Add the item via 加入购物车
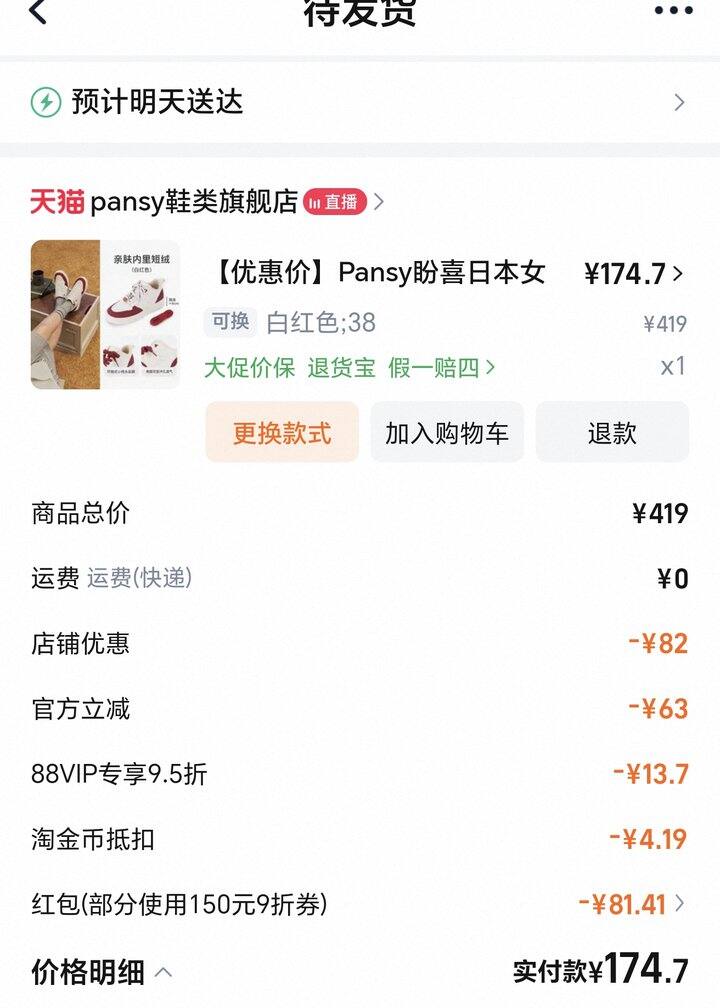The height and width of the screenshot is (1008, 720). 447,433
